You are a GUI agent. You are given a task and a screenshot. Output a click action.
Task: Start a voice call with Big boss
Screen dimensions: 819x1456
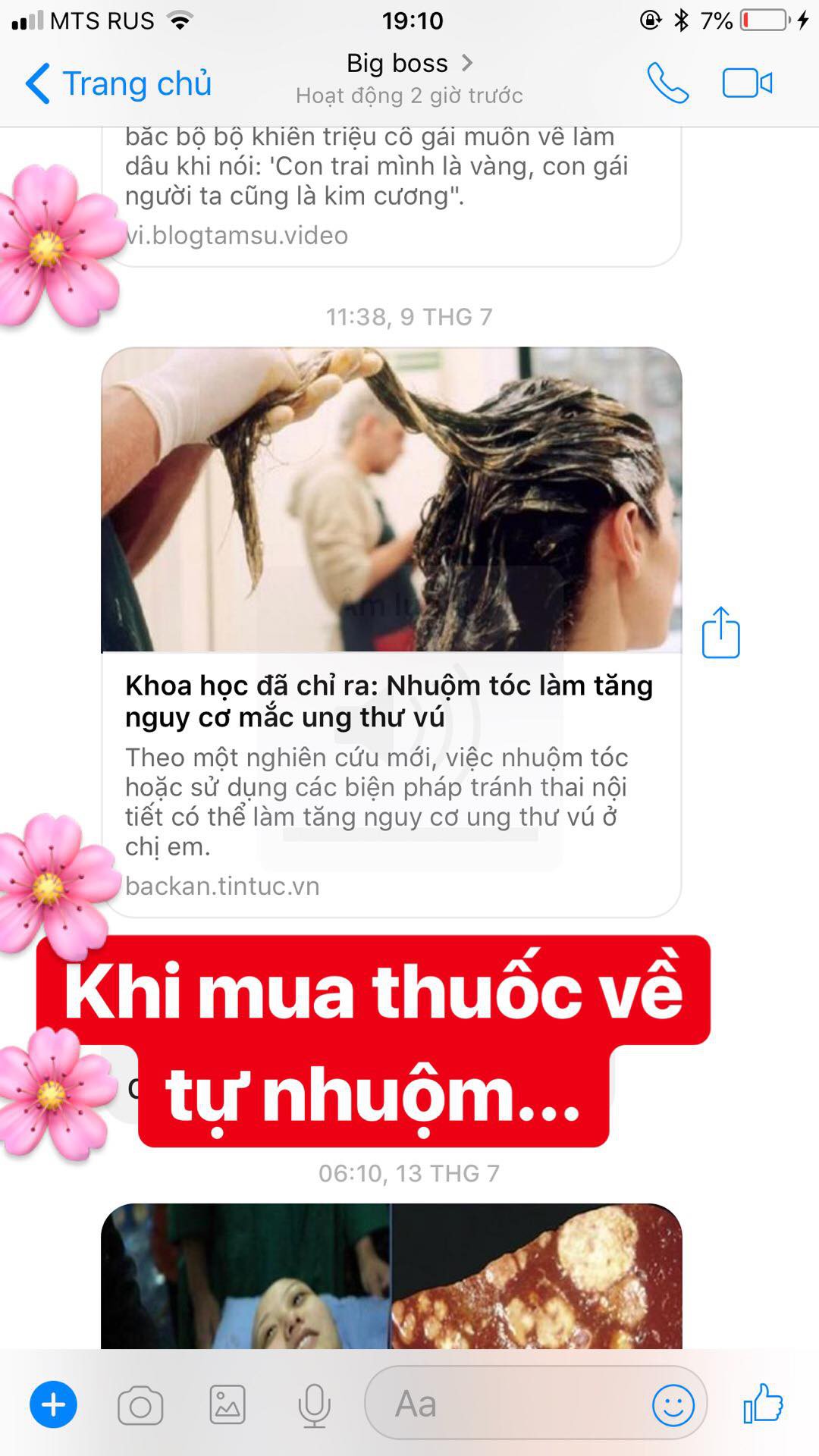coord(667,83)
